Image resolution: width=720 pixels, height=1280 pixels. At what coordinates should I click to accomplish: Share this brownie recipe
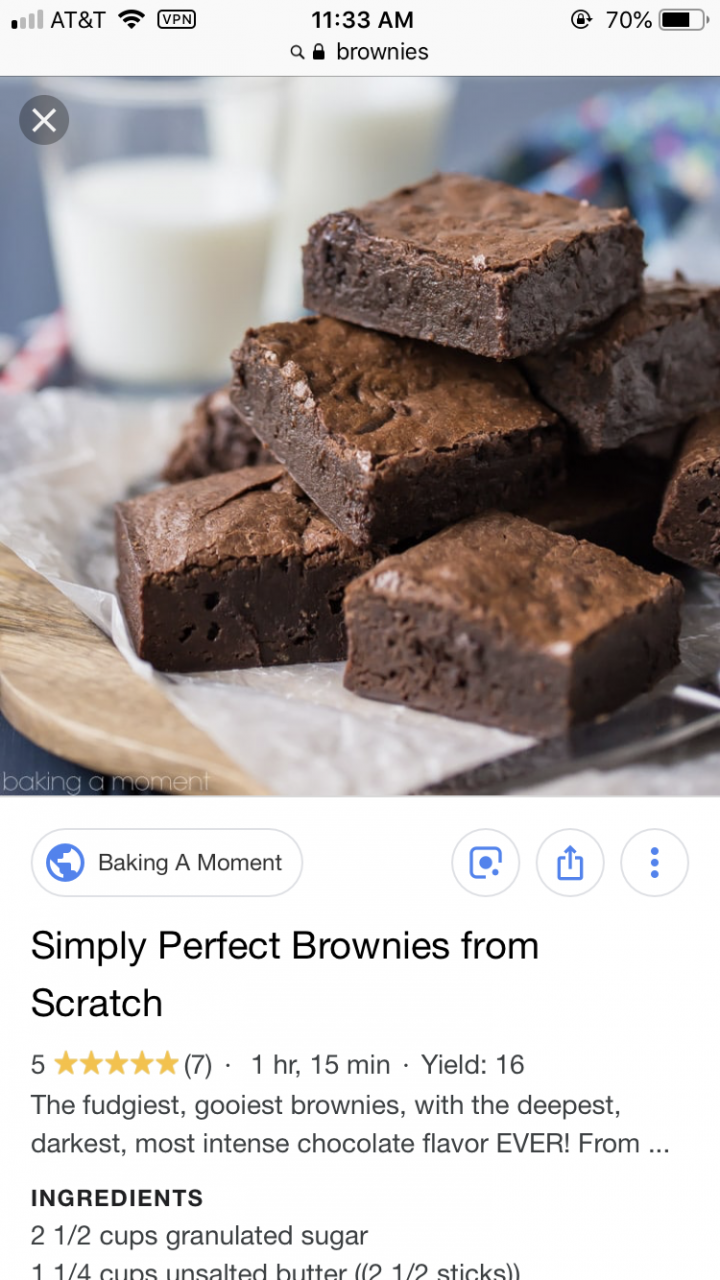pyautogui.click(x=570, y=862)
